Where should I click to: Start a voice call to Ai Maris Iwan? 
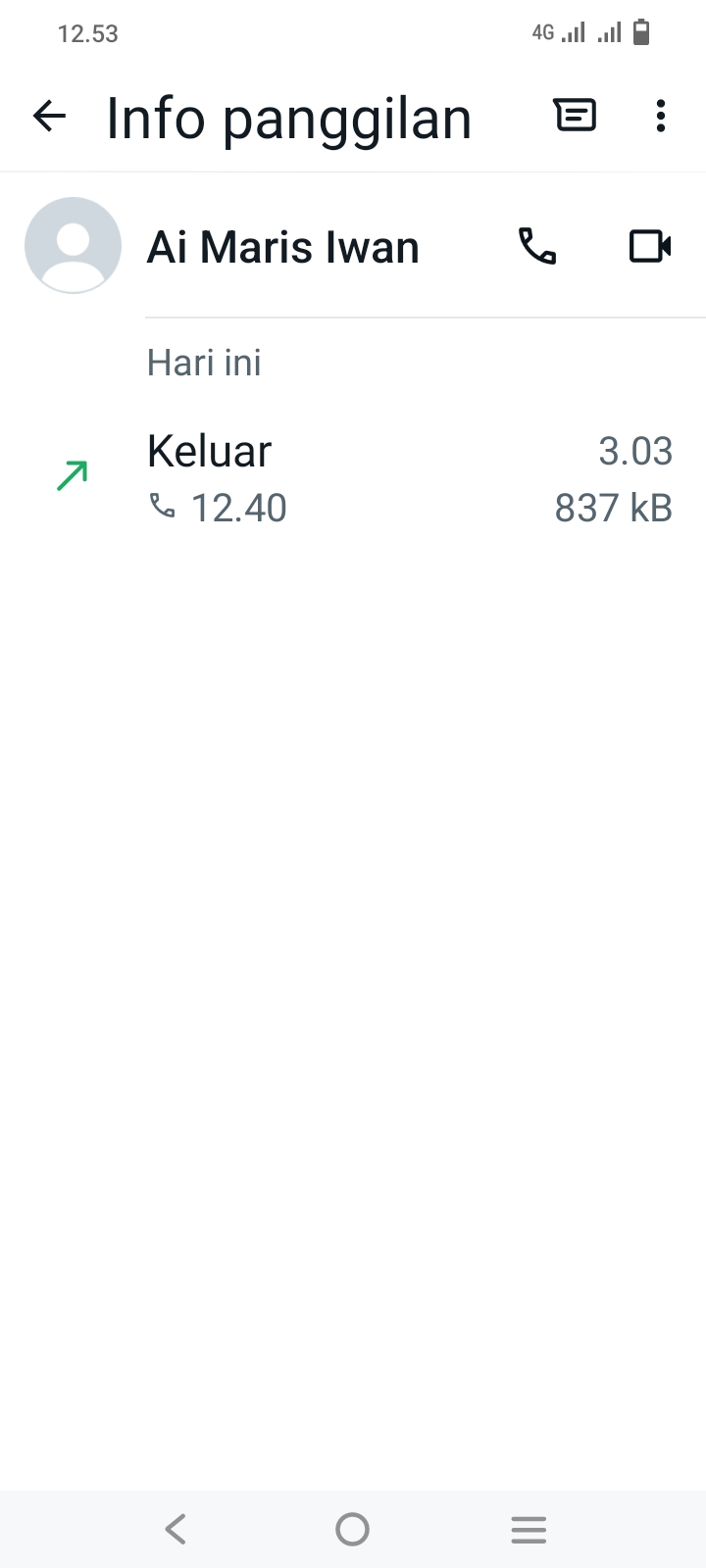tap(537, 246)
